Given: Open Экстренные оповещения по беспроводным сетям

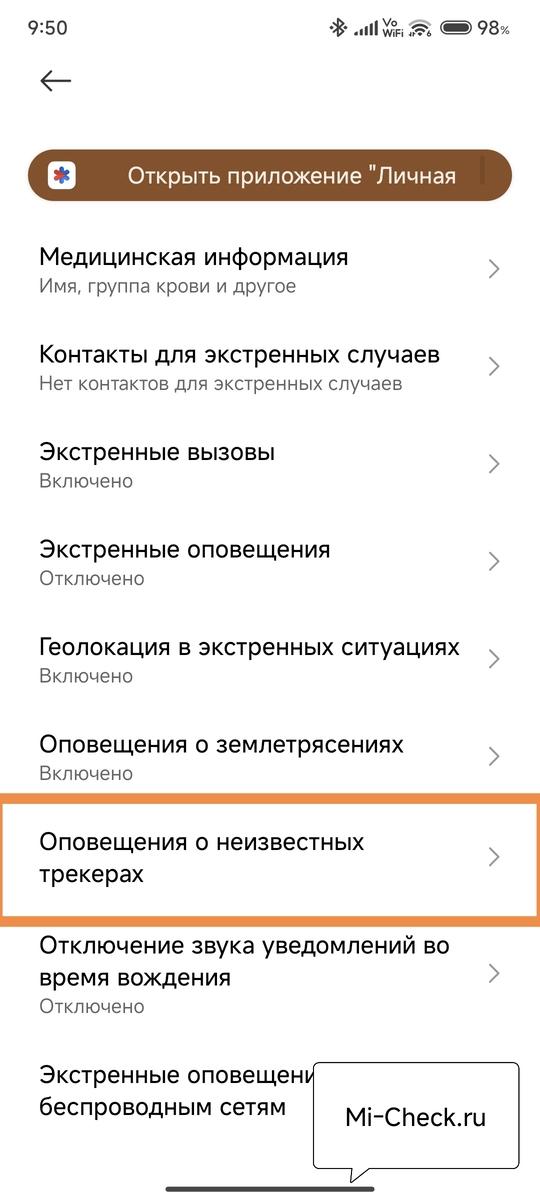Looking at the screenshot, I should [175, 1092].
